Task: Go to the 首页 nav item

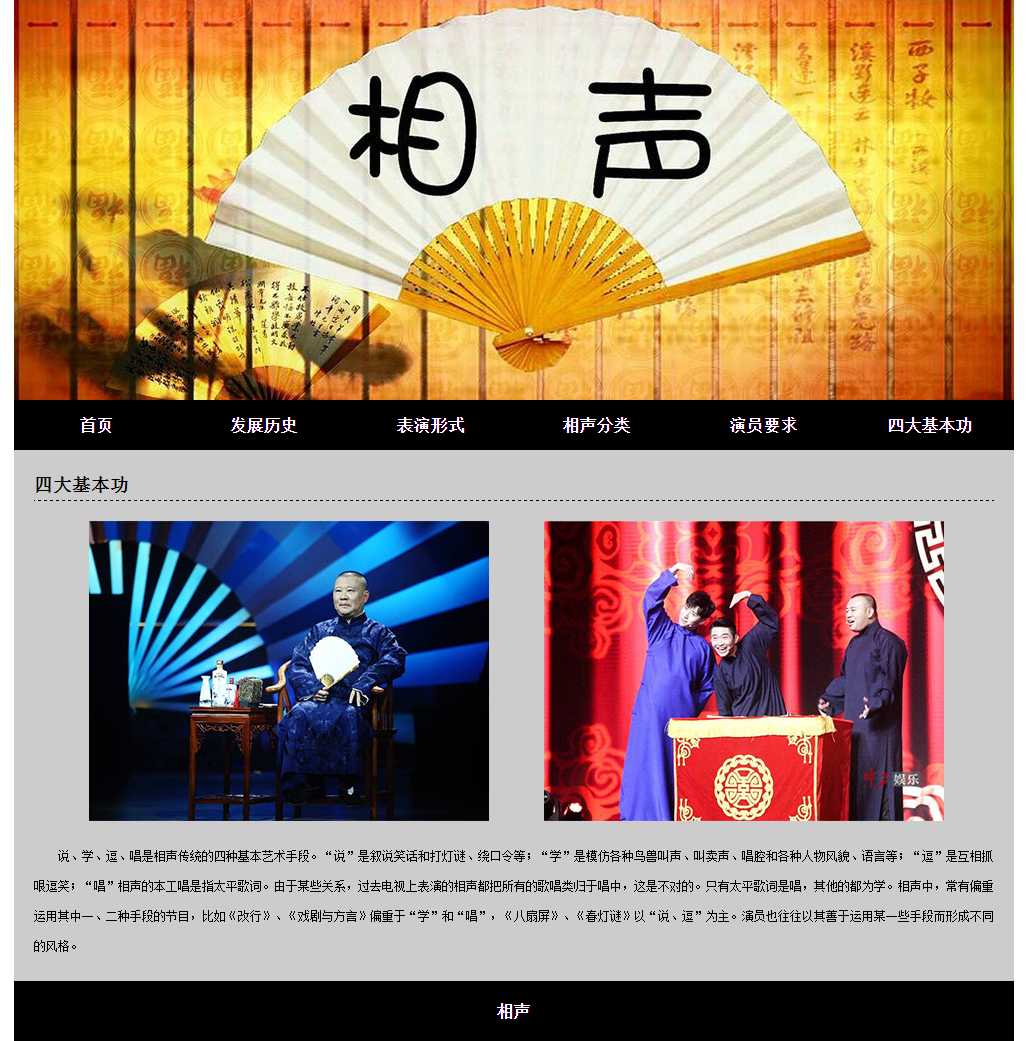Action: pyautogui.click(x=96, y=425)
